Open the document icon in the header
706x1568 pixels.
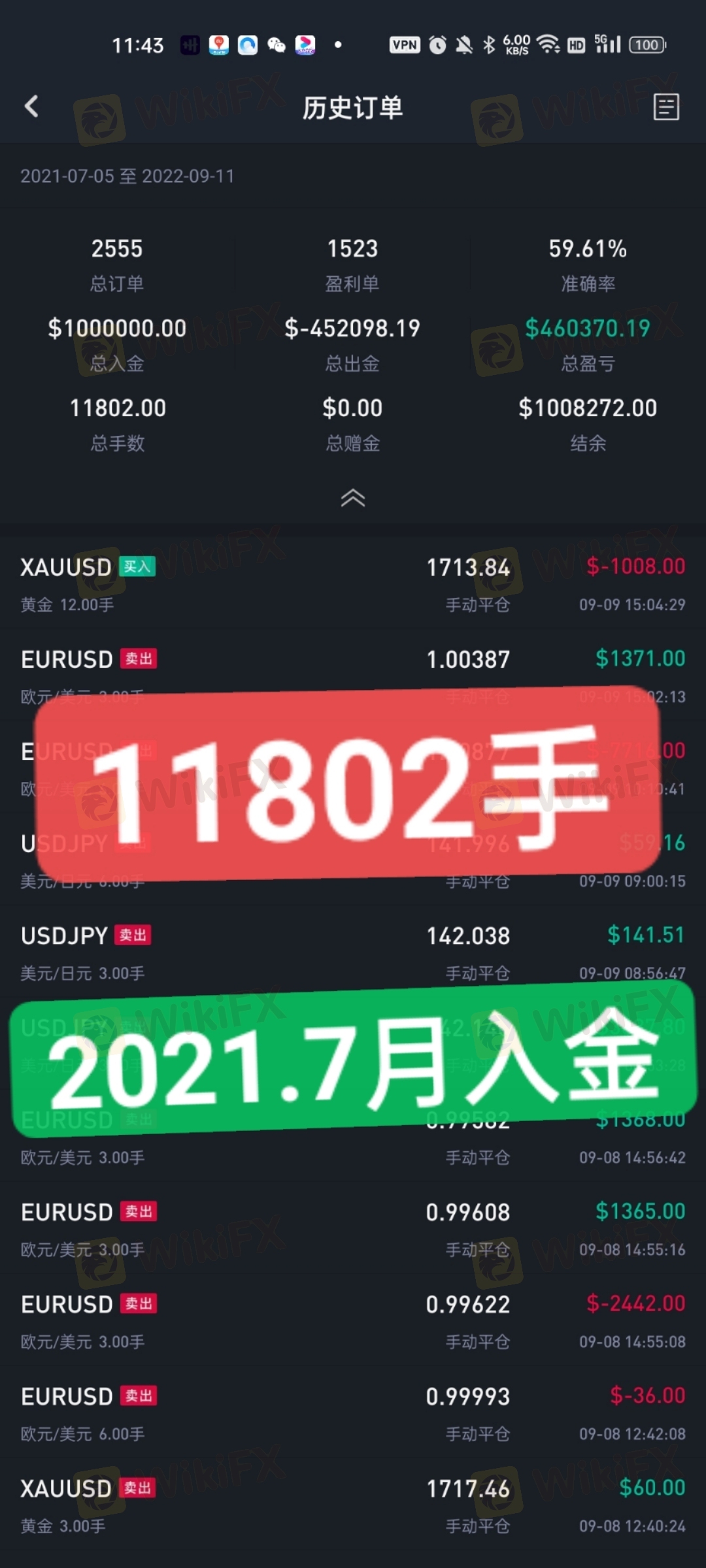point(666,107)
